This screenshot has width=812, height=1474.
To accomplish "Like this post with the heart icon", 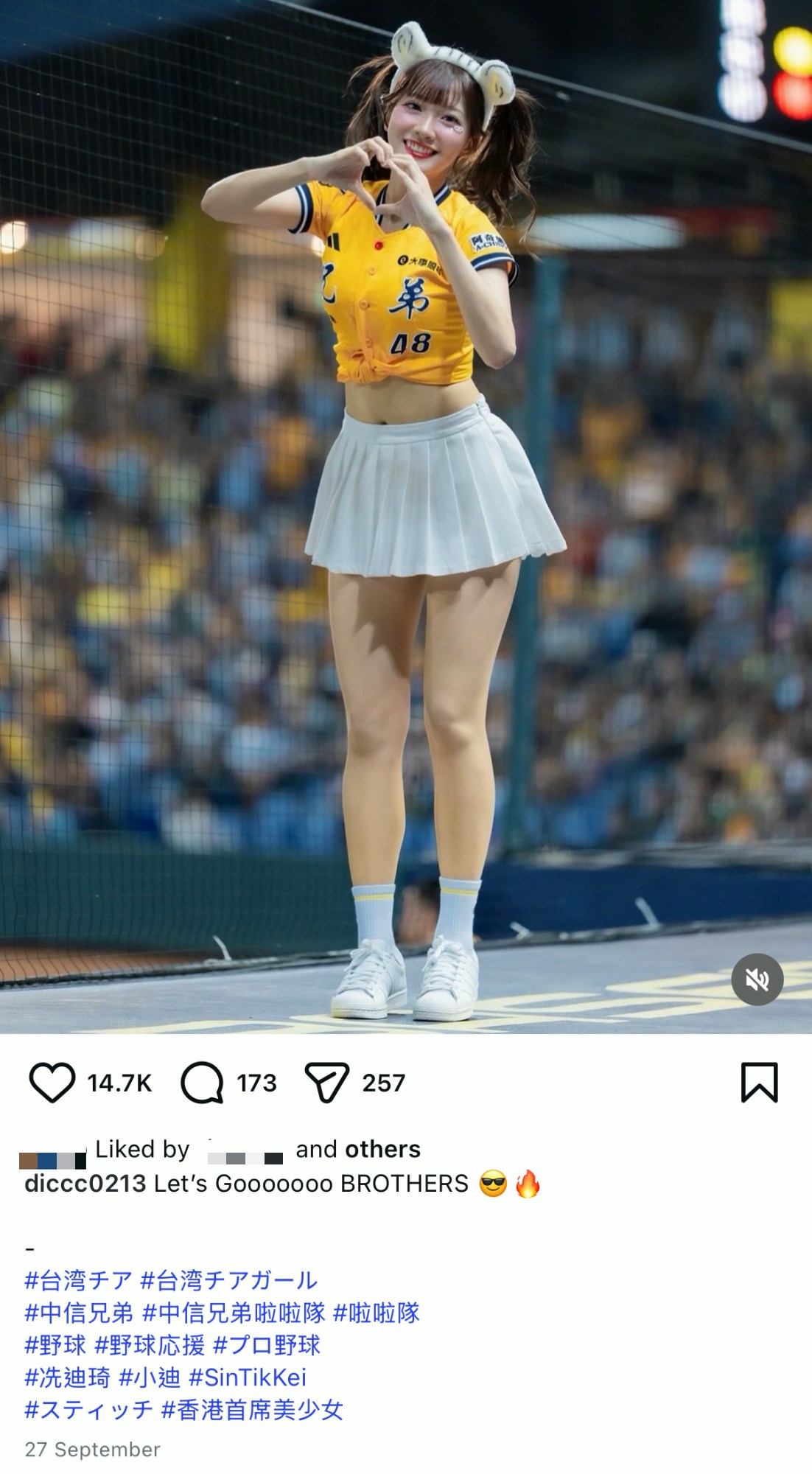I will point(52,1083).
